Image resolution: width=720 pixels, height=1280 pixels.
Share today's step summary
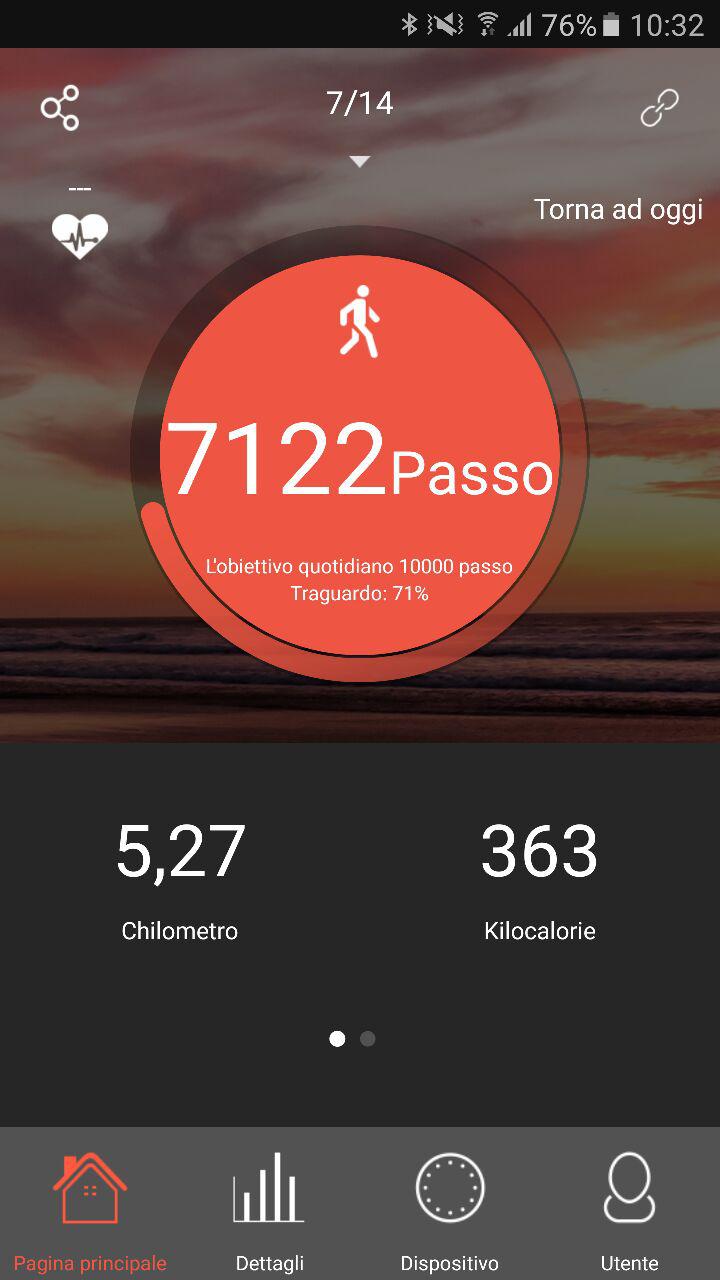click(x=60, y=108)
